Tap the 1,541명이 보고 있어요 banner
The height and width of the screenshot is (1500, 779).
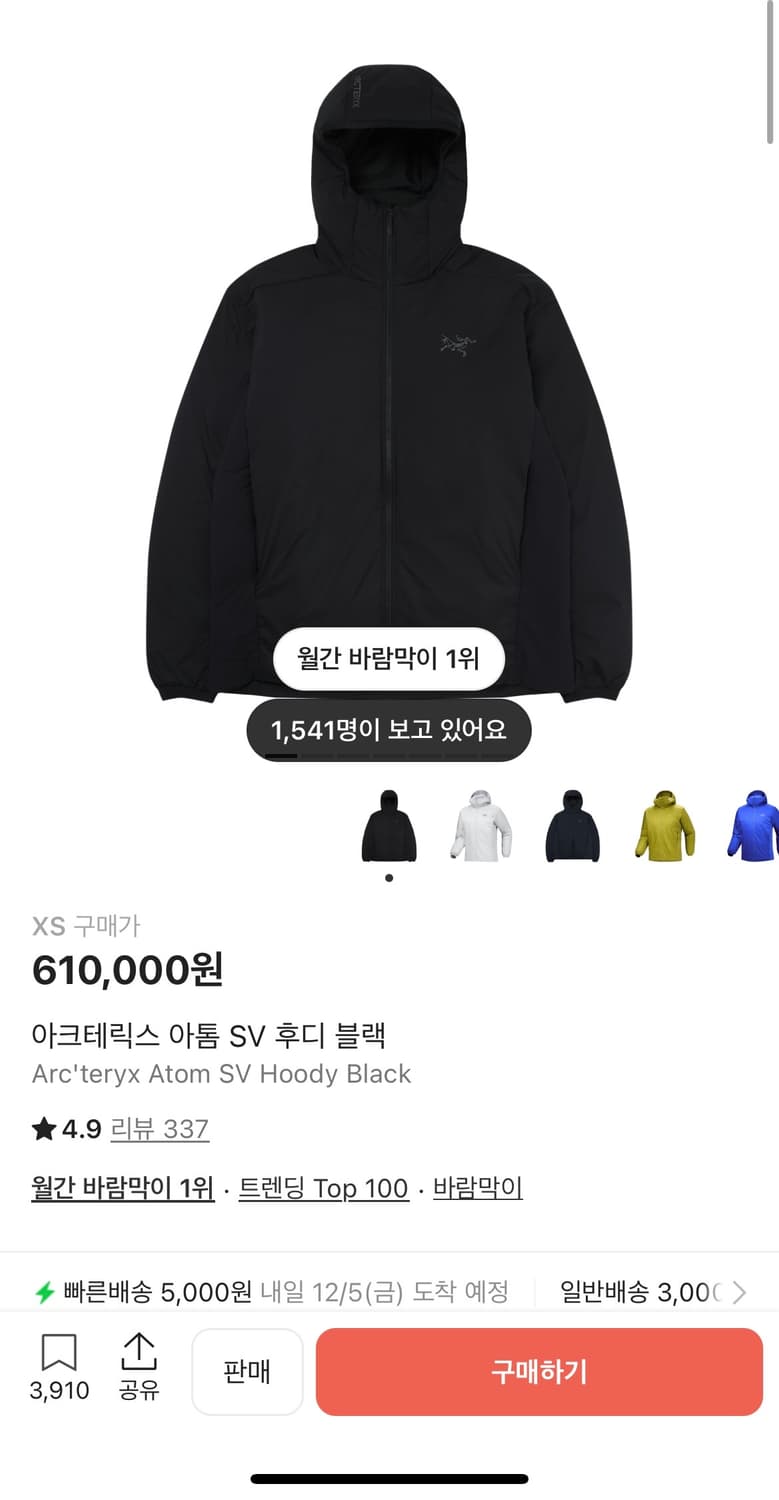(x=389, y=730)
